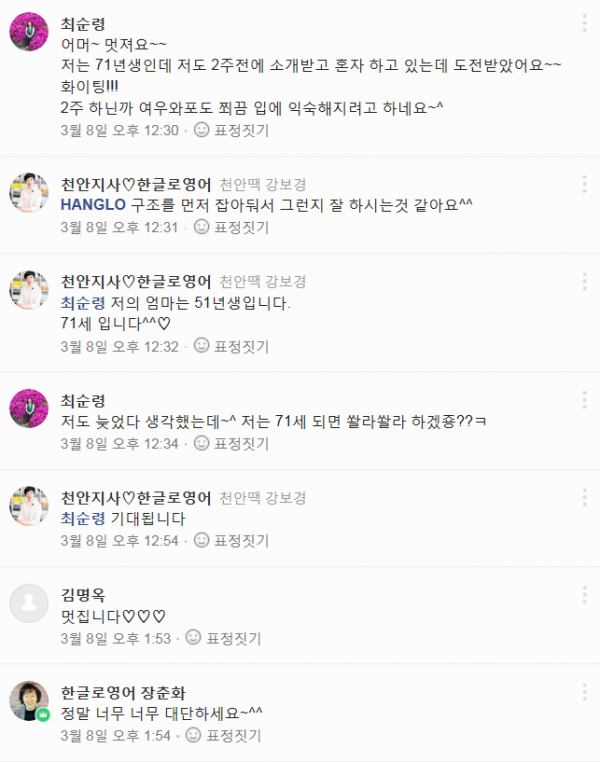Open 한글로영어 장춘화's profile avatar
Image resolution: width=600 pixels, height=762 pixels.
coord(29,701)
